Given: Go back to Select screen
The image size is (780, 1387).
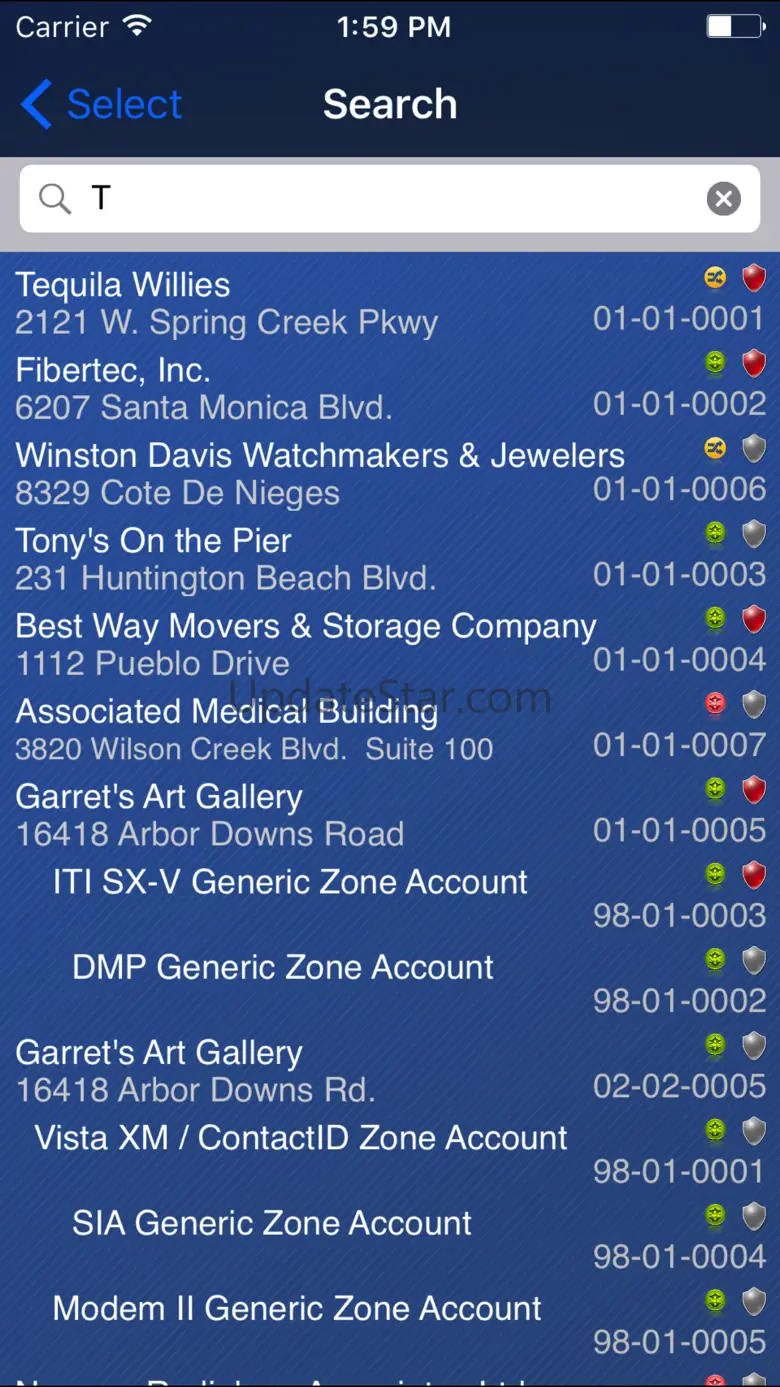Looking at the screenshot, I should [x=100, y=104].
